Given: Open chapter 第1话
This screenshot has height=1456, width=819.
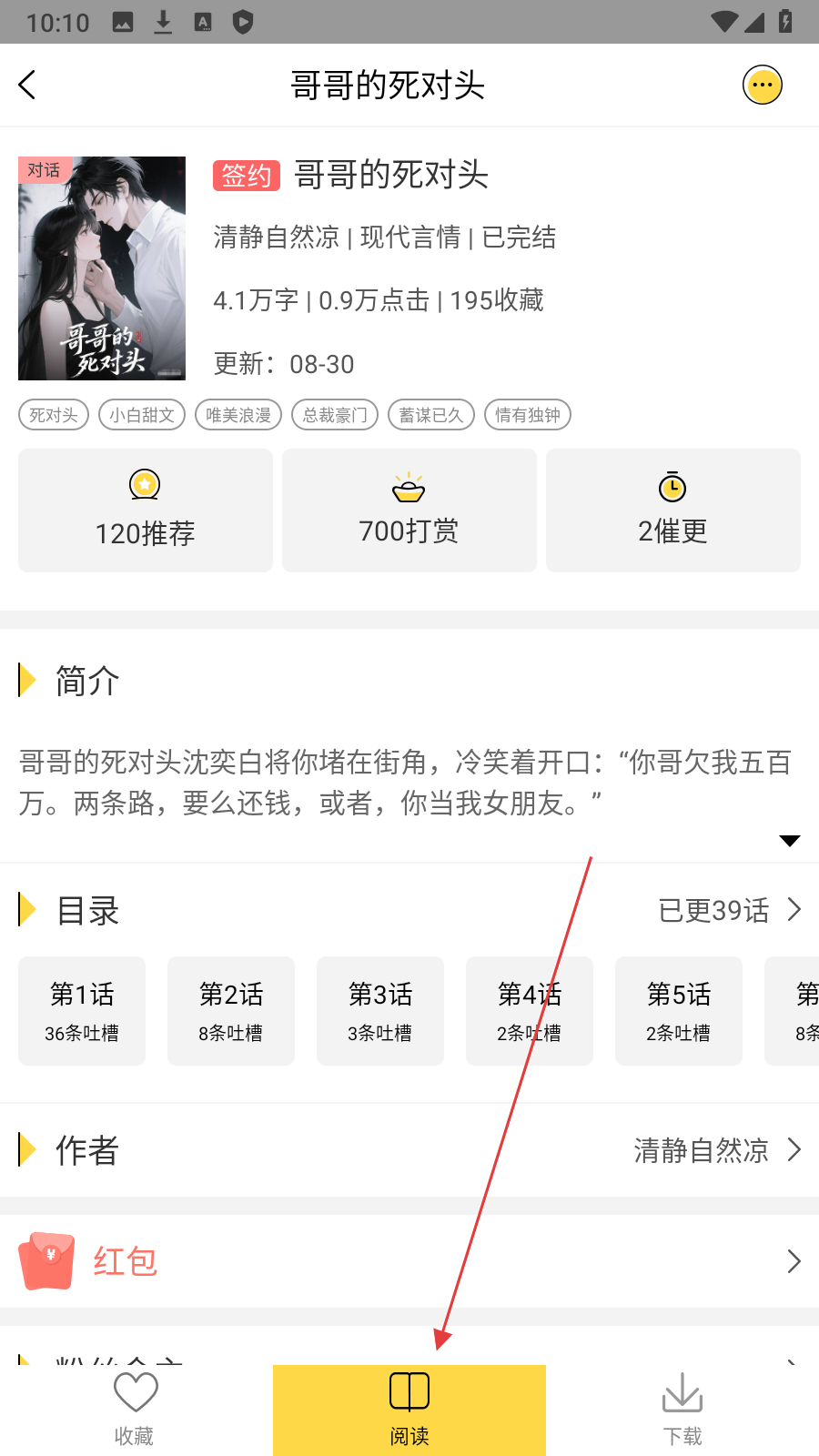Looking at the screenshot, I should pyautogui.click(x=82, y=1010).
